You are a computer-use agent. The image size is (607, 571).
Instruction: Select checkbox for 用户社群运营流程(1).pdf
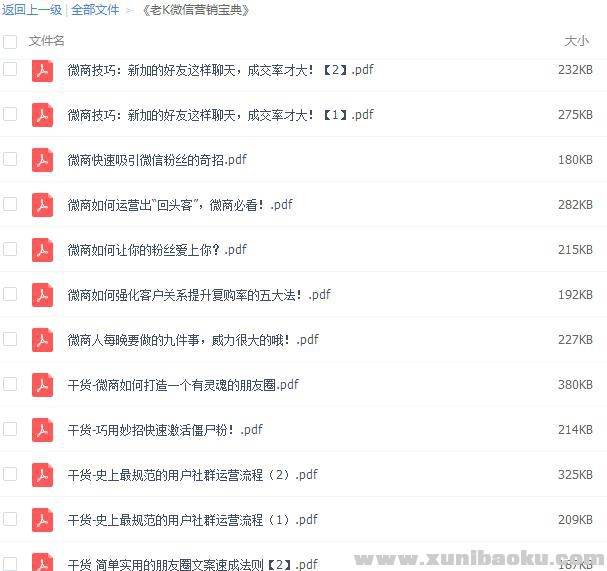click(10, 519)
